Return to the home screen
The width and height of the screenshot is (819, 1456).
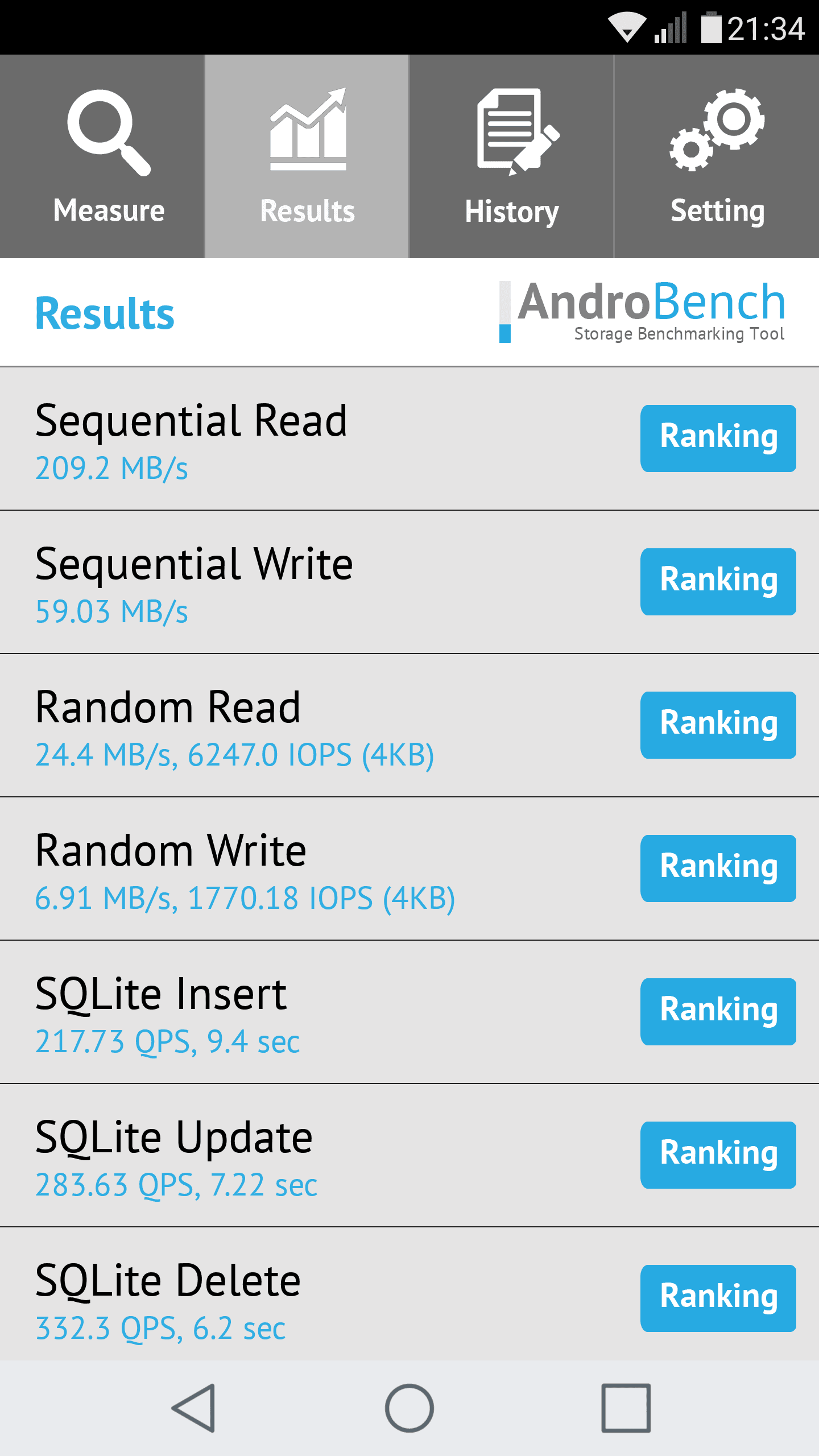tap(409, 1408)
